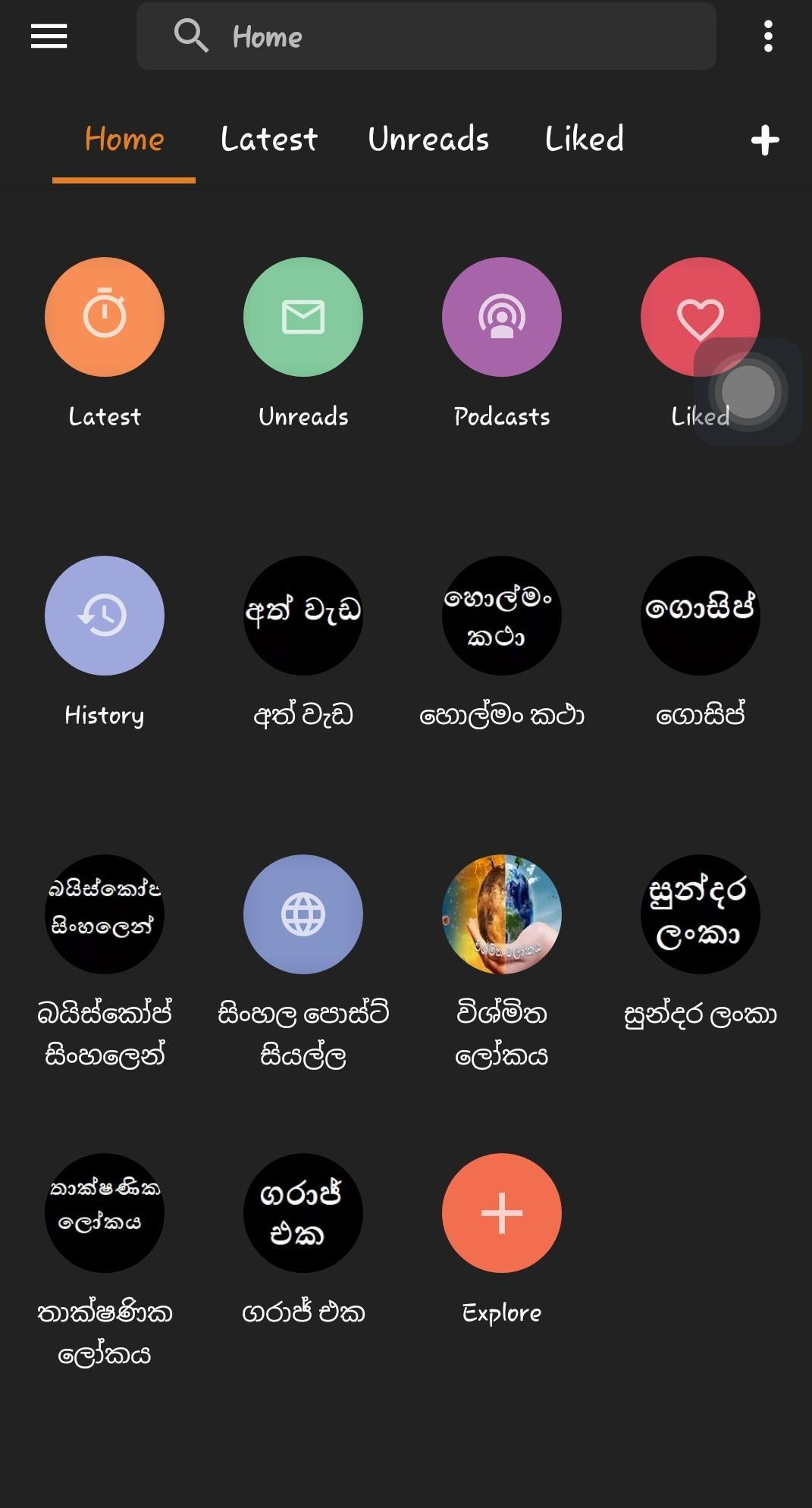
Task: Open the ගොසිප් feed
Action: tap(701, 616)
